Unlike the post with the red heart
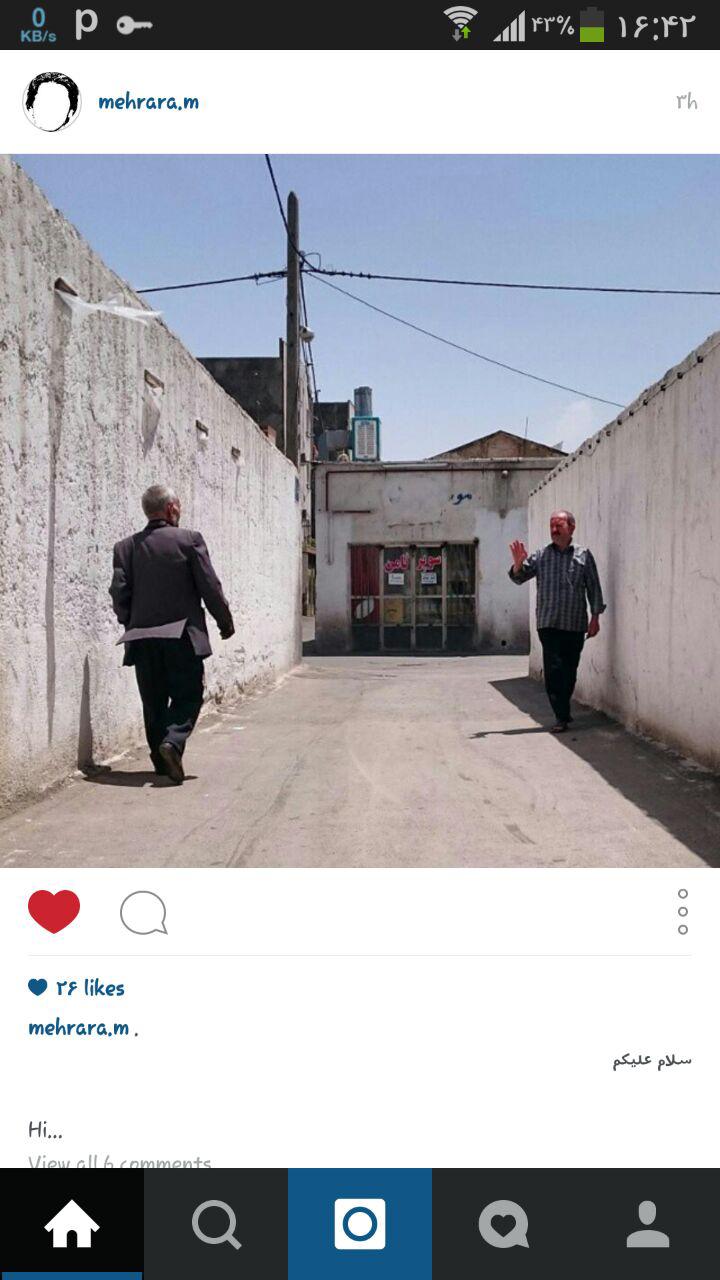The image size is (720, 1280). 54,911
